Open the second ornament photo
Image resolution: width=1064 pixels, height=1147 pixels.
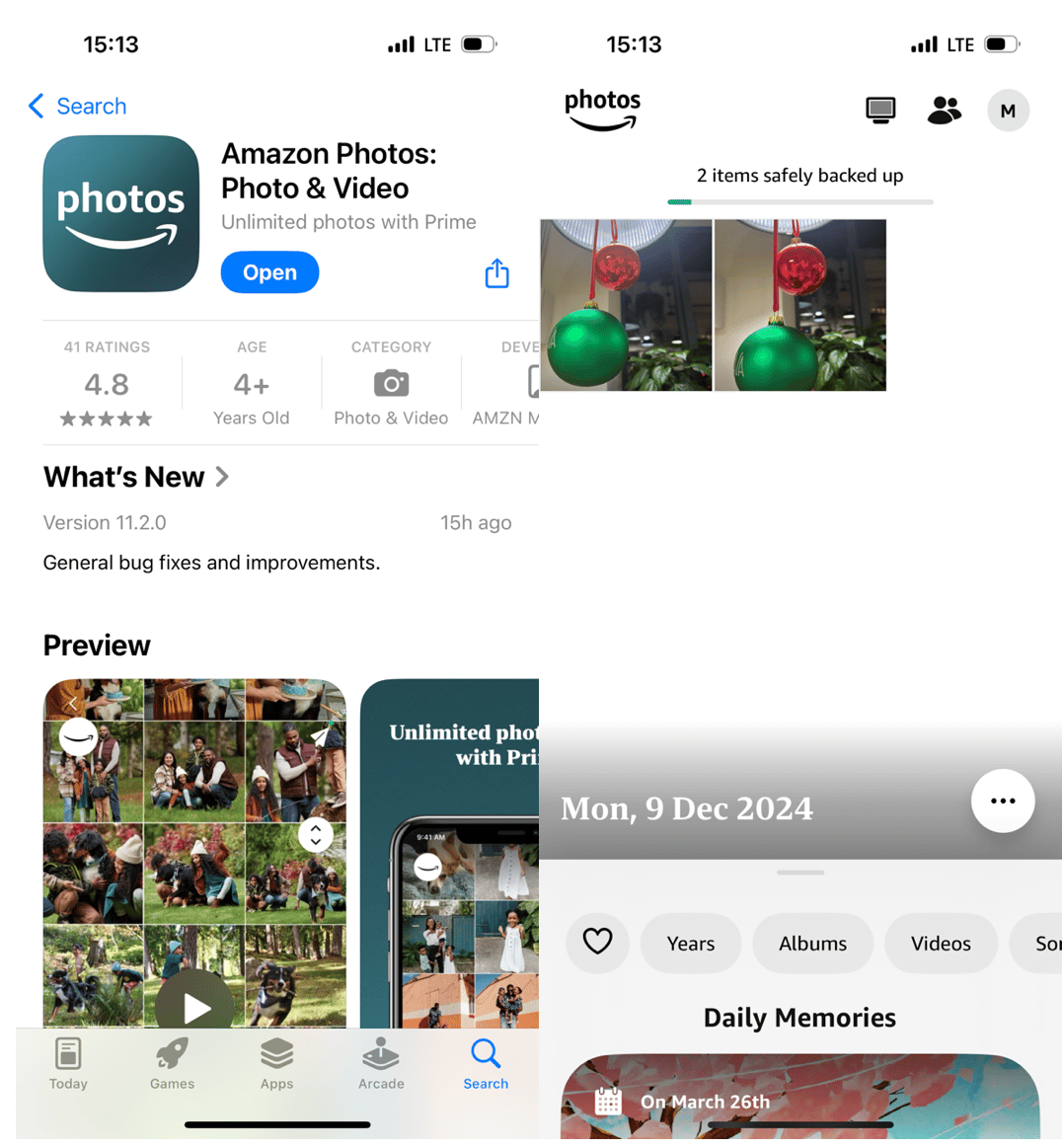click(799, 305)
